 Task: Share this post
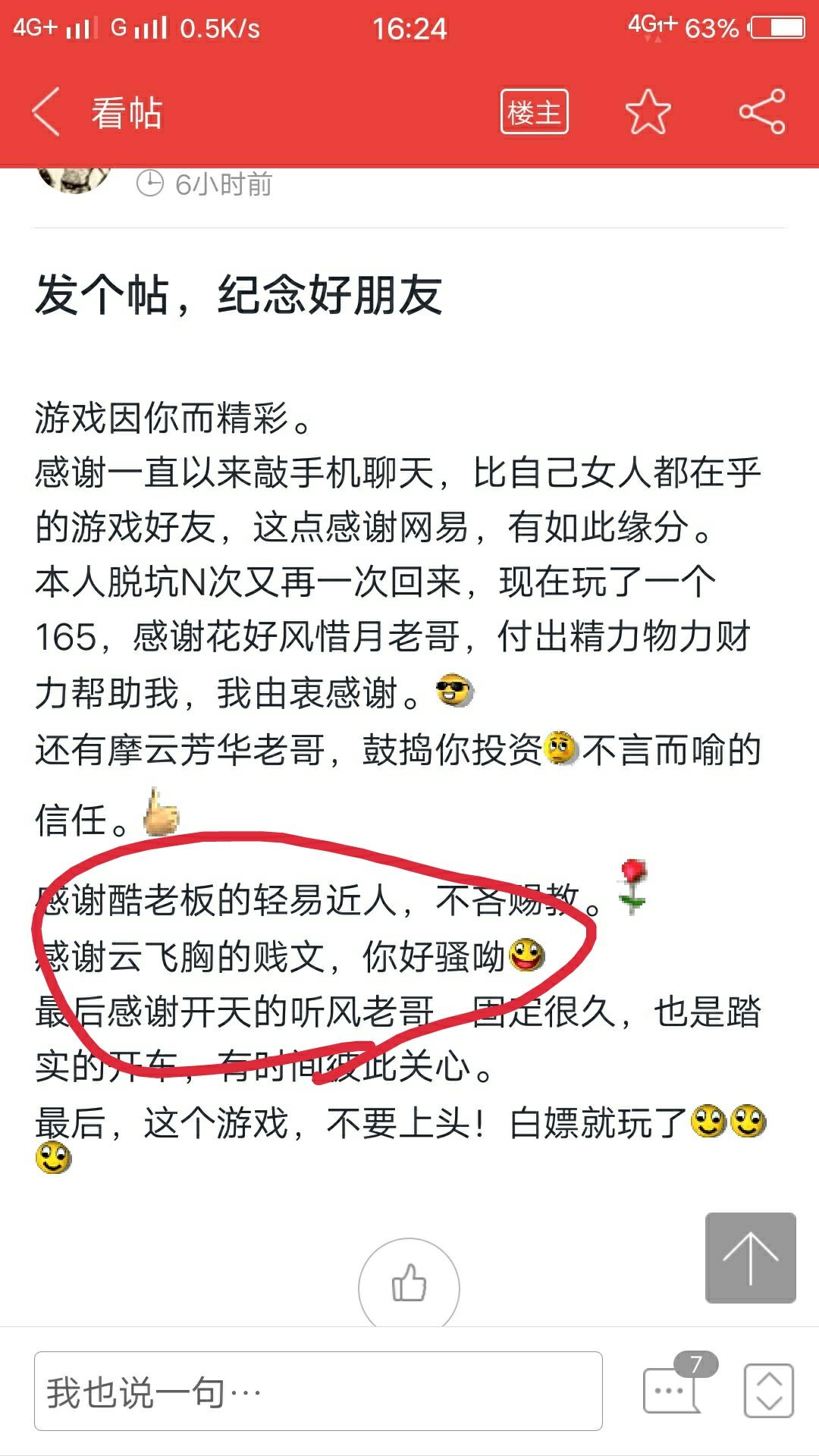(762, 112)
